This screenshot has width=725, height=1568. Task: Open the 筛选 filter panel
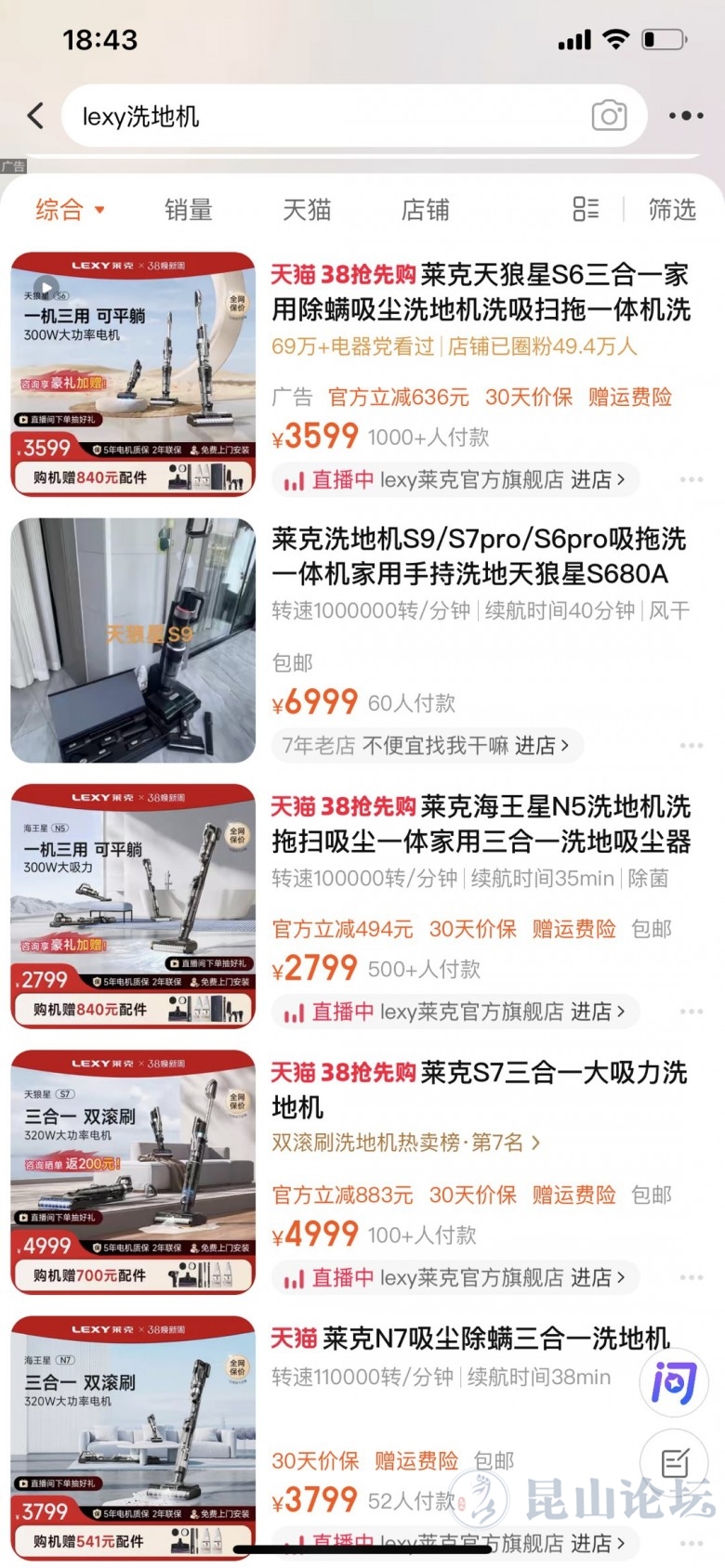[671, 210]
